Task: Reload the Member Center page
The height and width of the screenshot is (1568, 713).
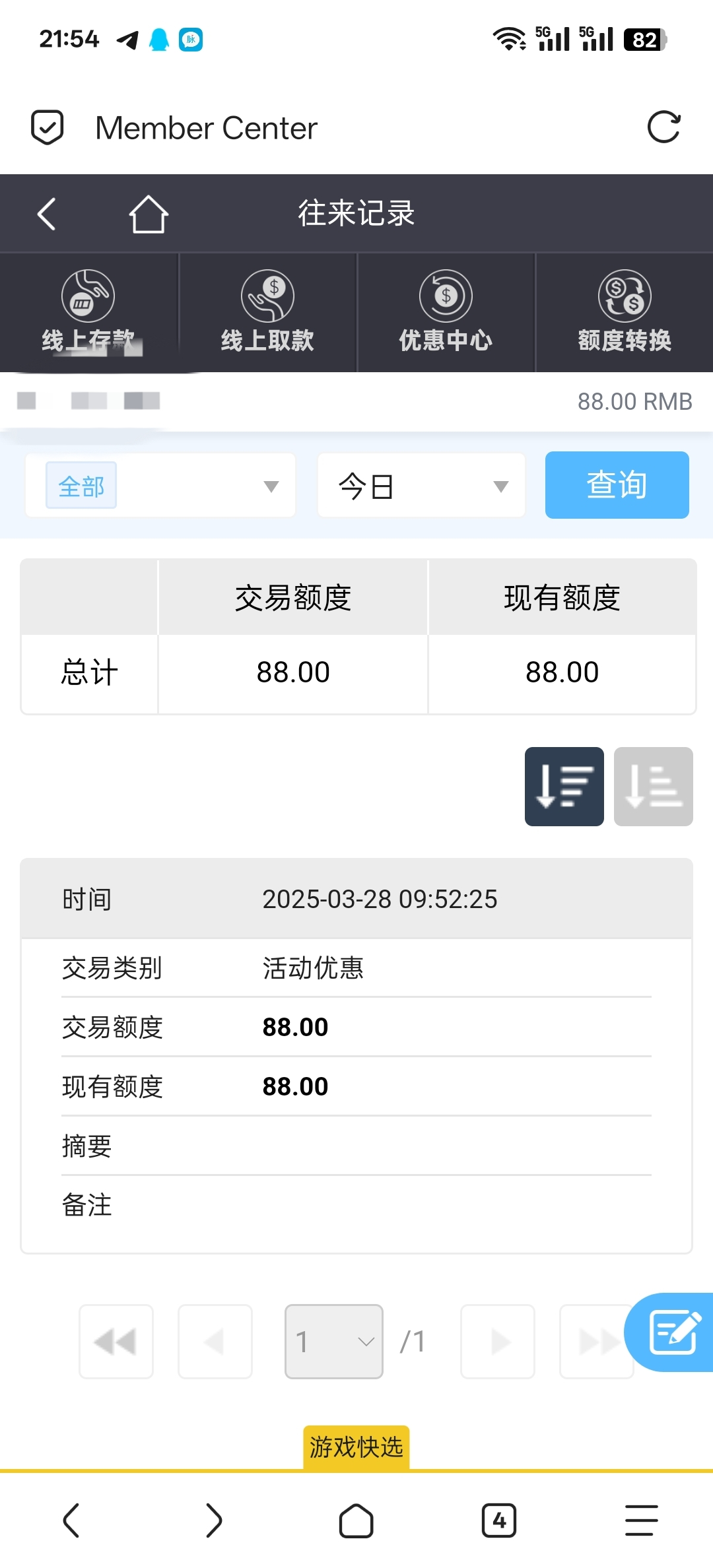Action: [663, 127]
